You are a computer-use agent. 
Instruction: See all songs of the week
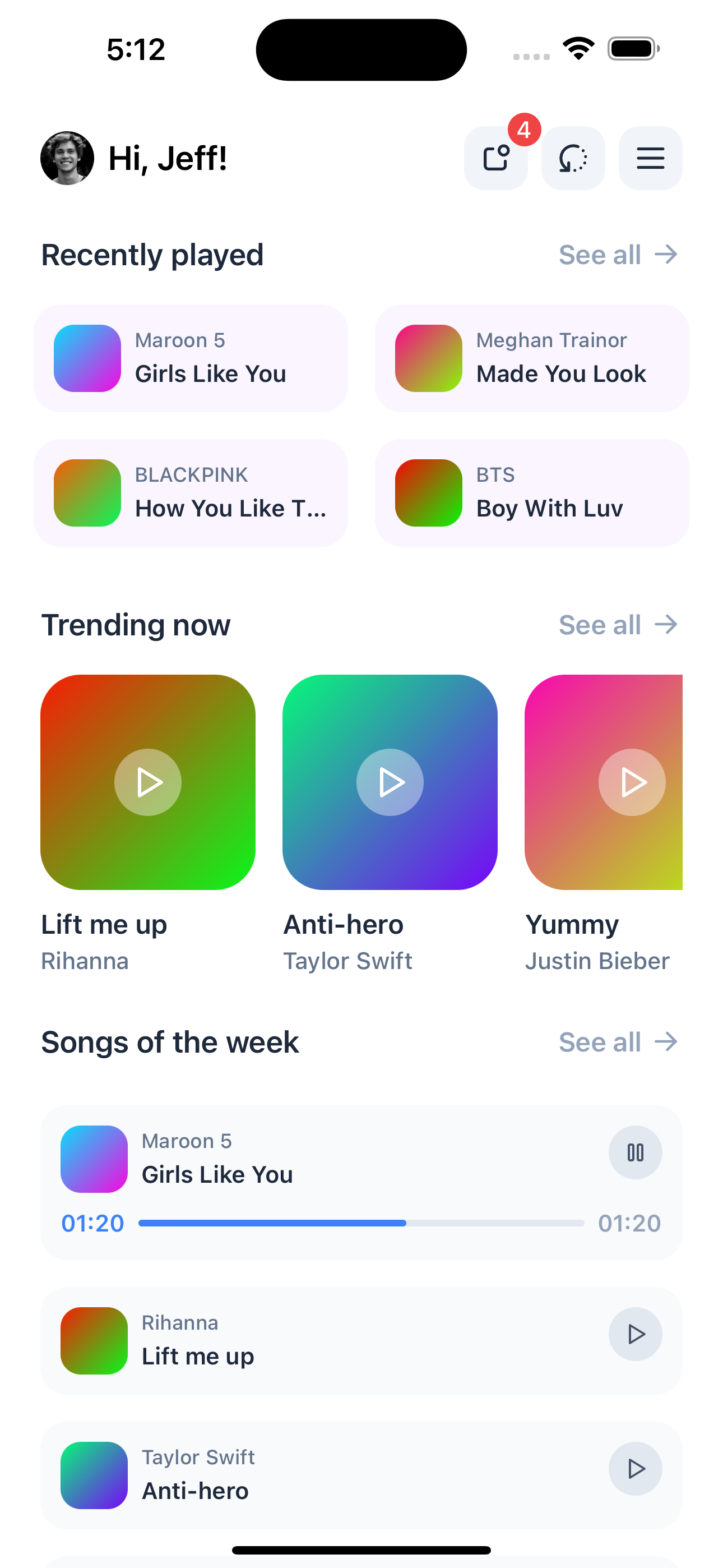click(617, 1042)
